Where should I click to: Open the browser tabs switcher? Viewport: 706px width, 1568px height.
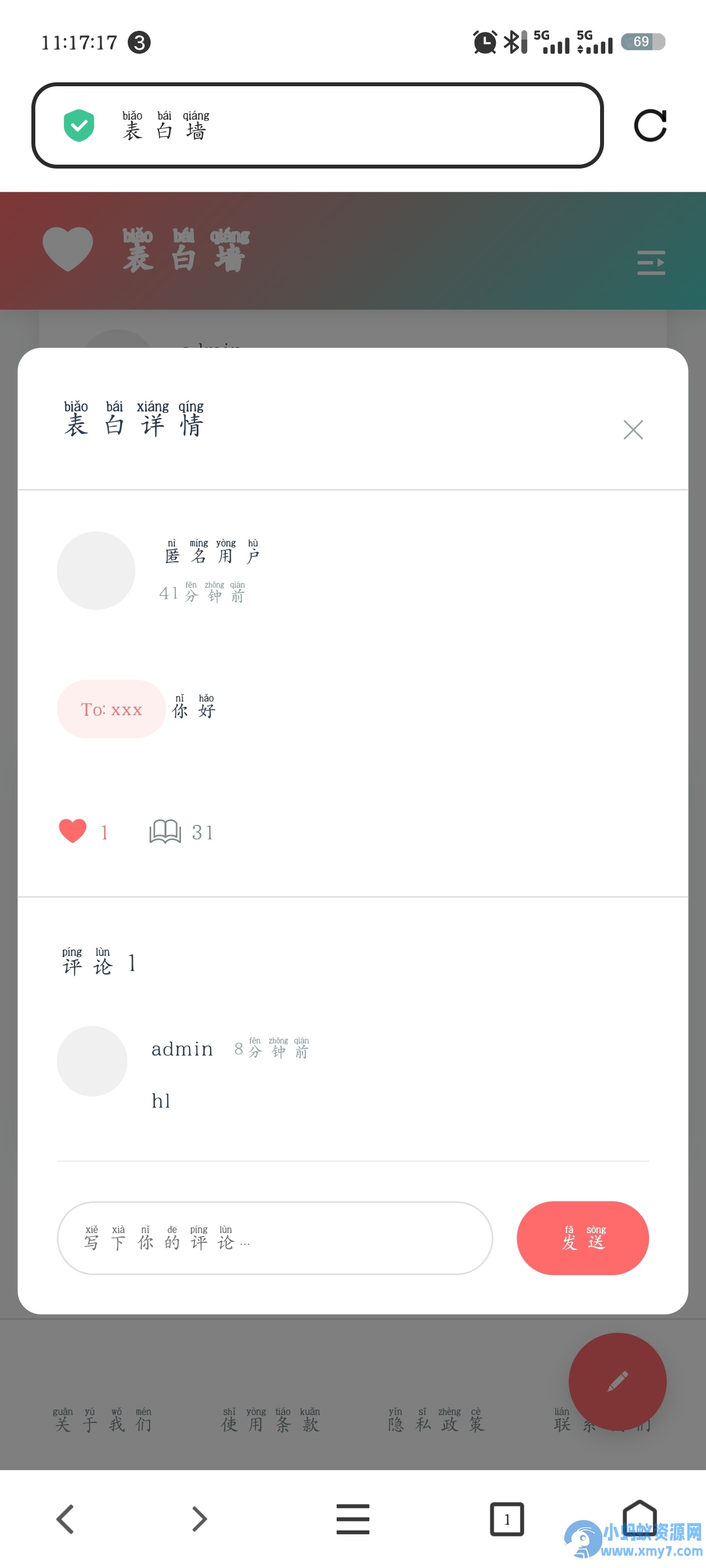507,1519
